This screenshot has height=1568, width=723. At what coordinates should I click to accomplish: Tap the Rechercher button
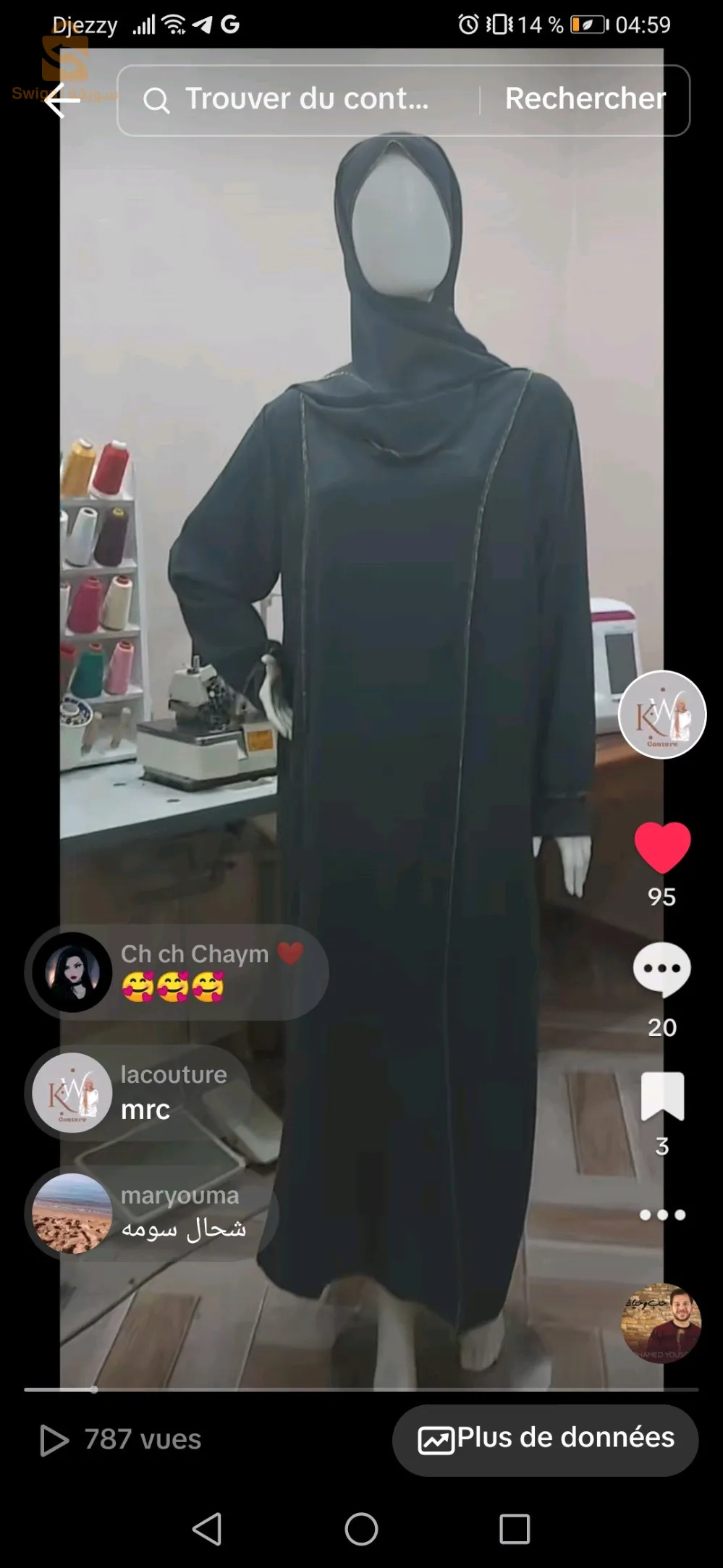coord(585,100)
